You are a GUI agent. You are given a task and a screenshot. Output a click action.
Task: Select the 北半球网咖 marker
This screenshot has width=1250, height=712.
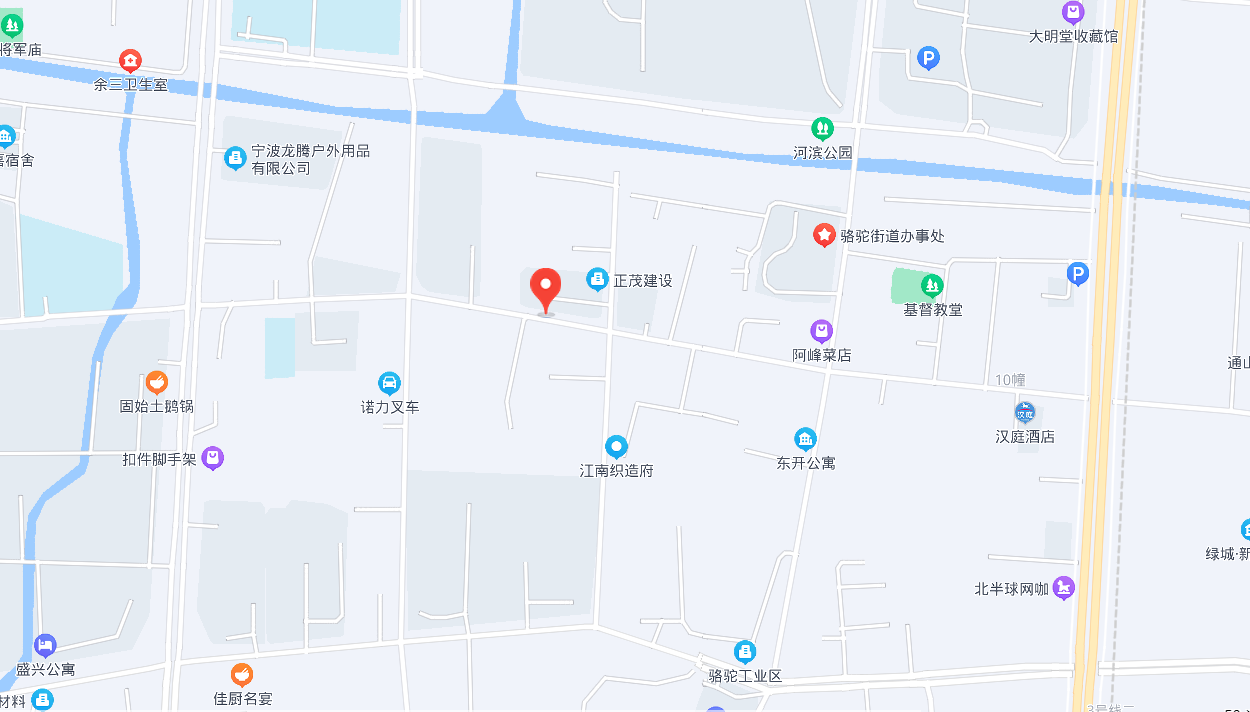point(1064,588)
